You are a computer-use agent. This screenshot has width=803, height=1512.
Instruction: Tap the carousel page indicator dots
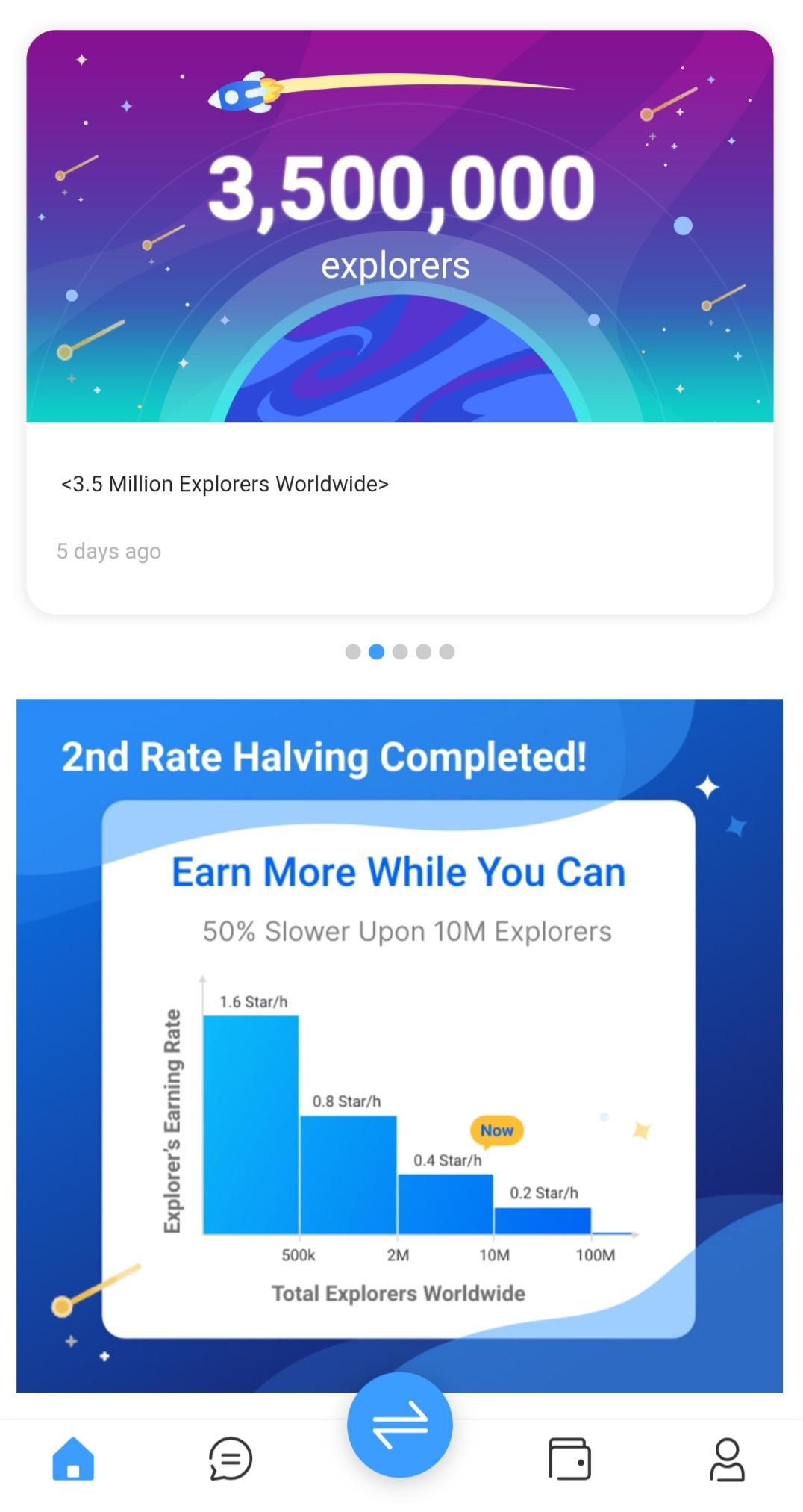(400, 652)
